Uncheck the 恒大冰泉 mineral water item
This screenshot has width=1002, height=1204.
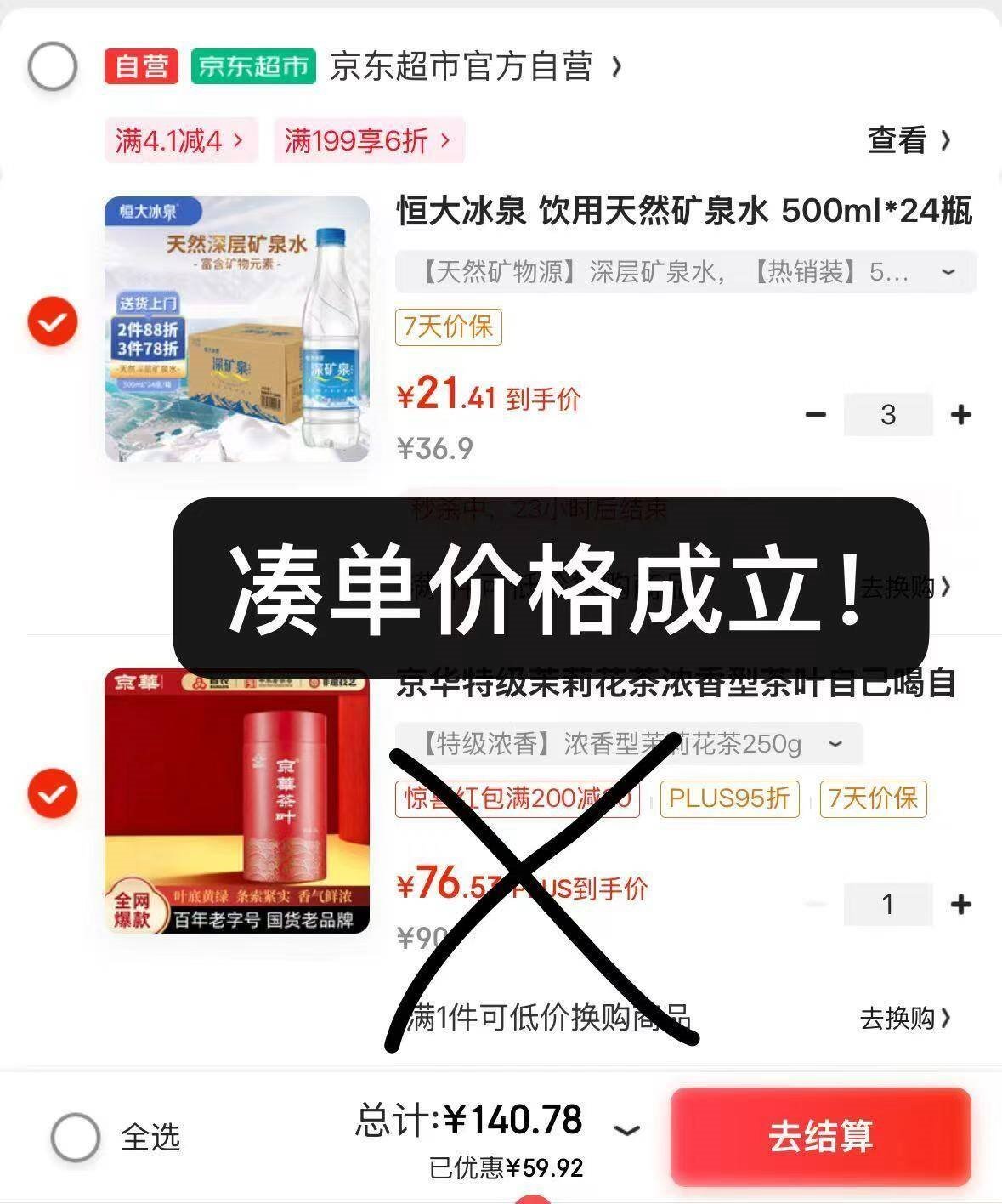point(53,321)
